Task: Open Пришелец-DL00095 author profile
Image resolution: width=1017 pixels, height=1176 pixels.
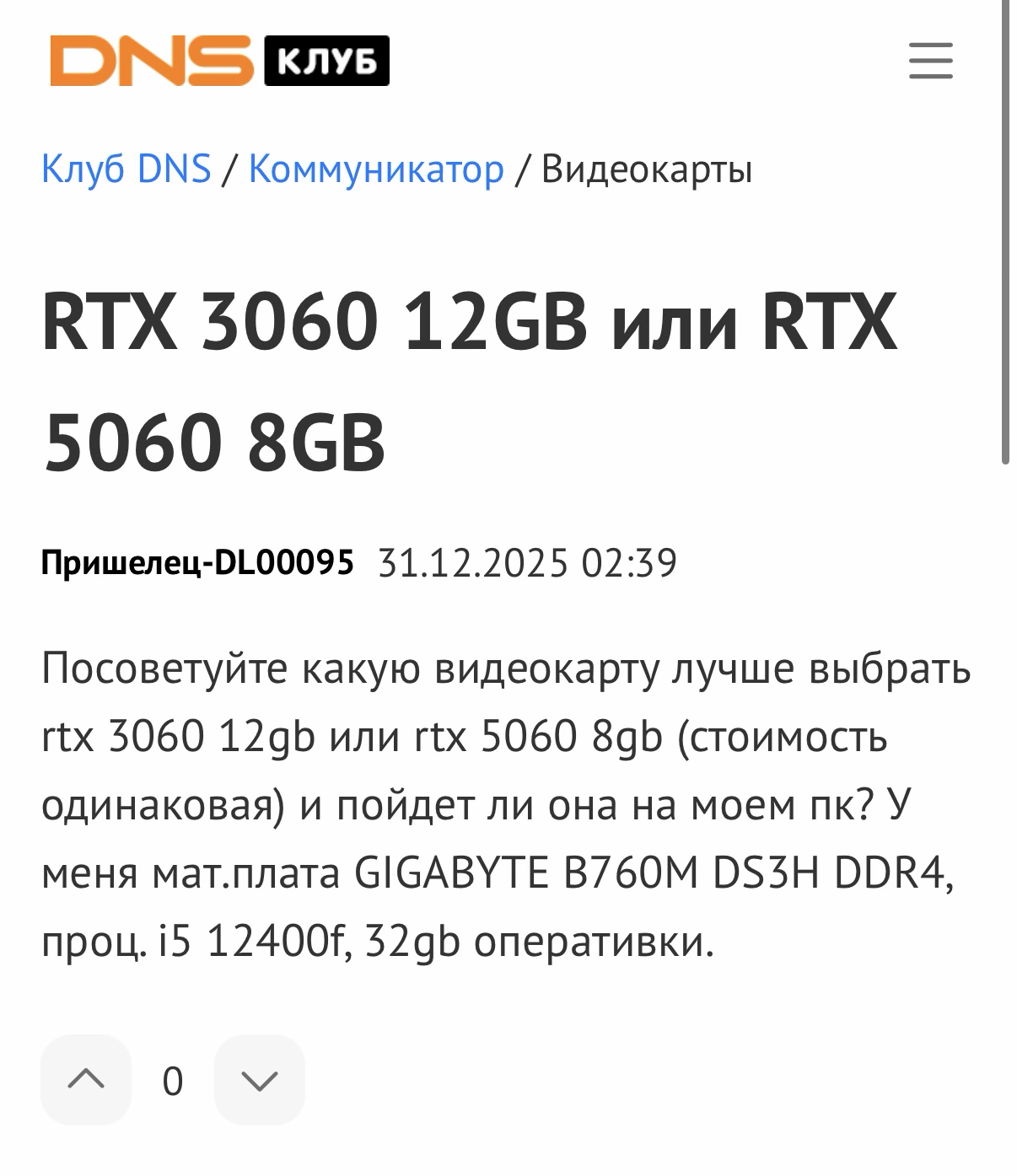Action: [197, 561]
